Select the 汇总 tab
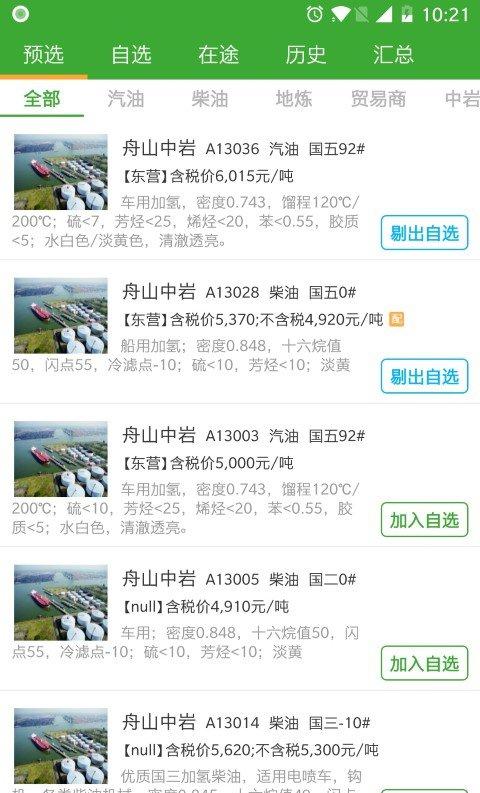480x793 pixels. click(394, 55)
